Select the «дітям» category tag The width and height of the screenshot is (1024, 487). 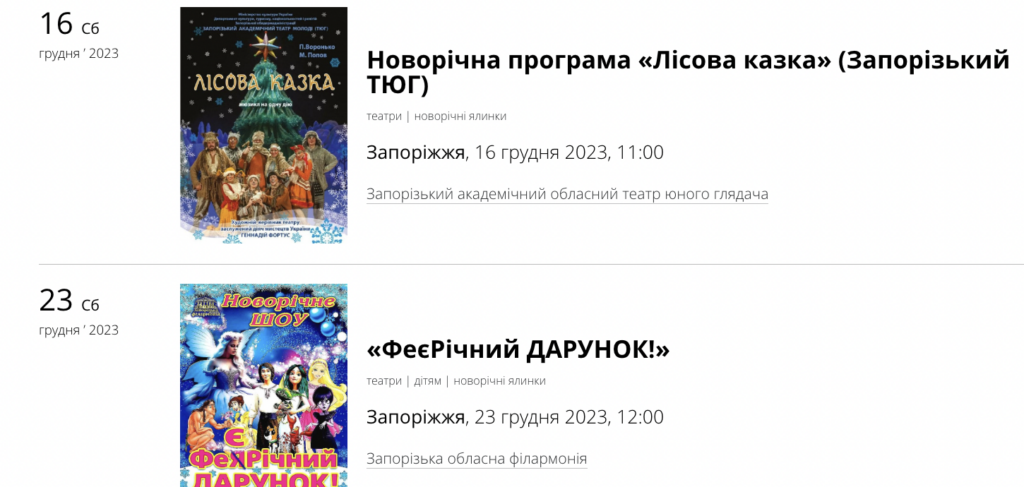pos(426,381)
